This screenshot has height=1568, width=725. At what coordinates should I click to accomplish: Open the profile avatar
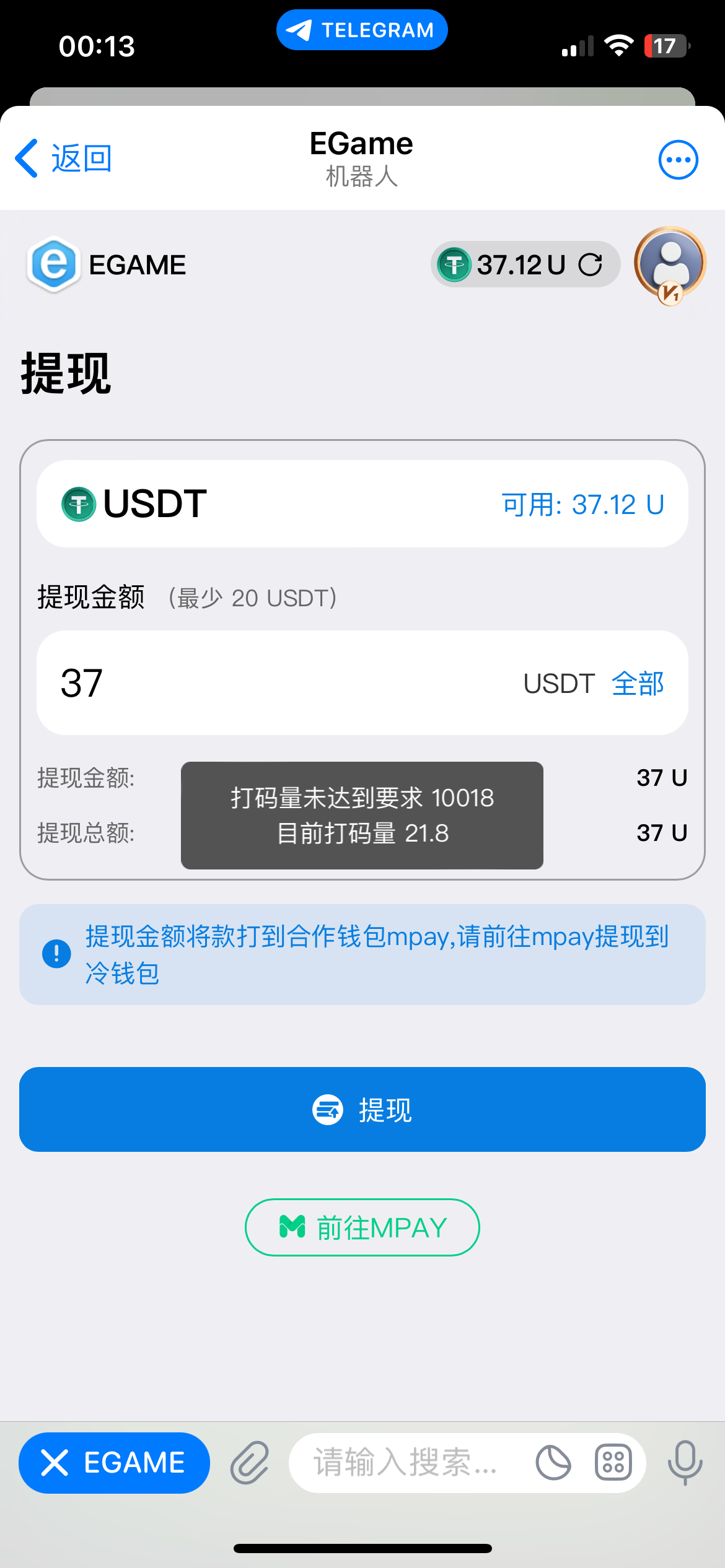(670, 265)
